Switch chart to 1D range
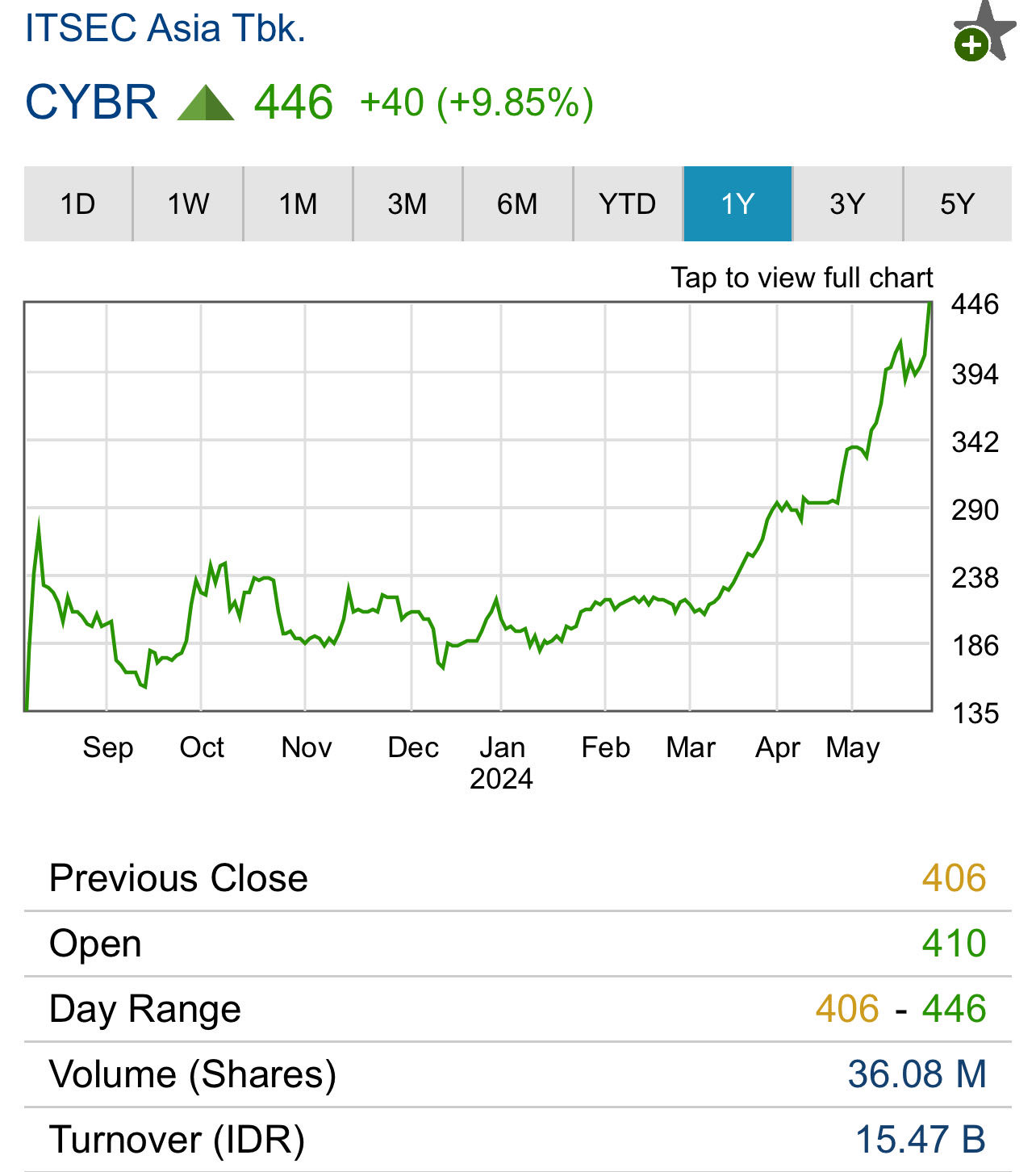The image size is (1036, 1172). (x=78, y=204)
